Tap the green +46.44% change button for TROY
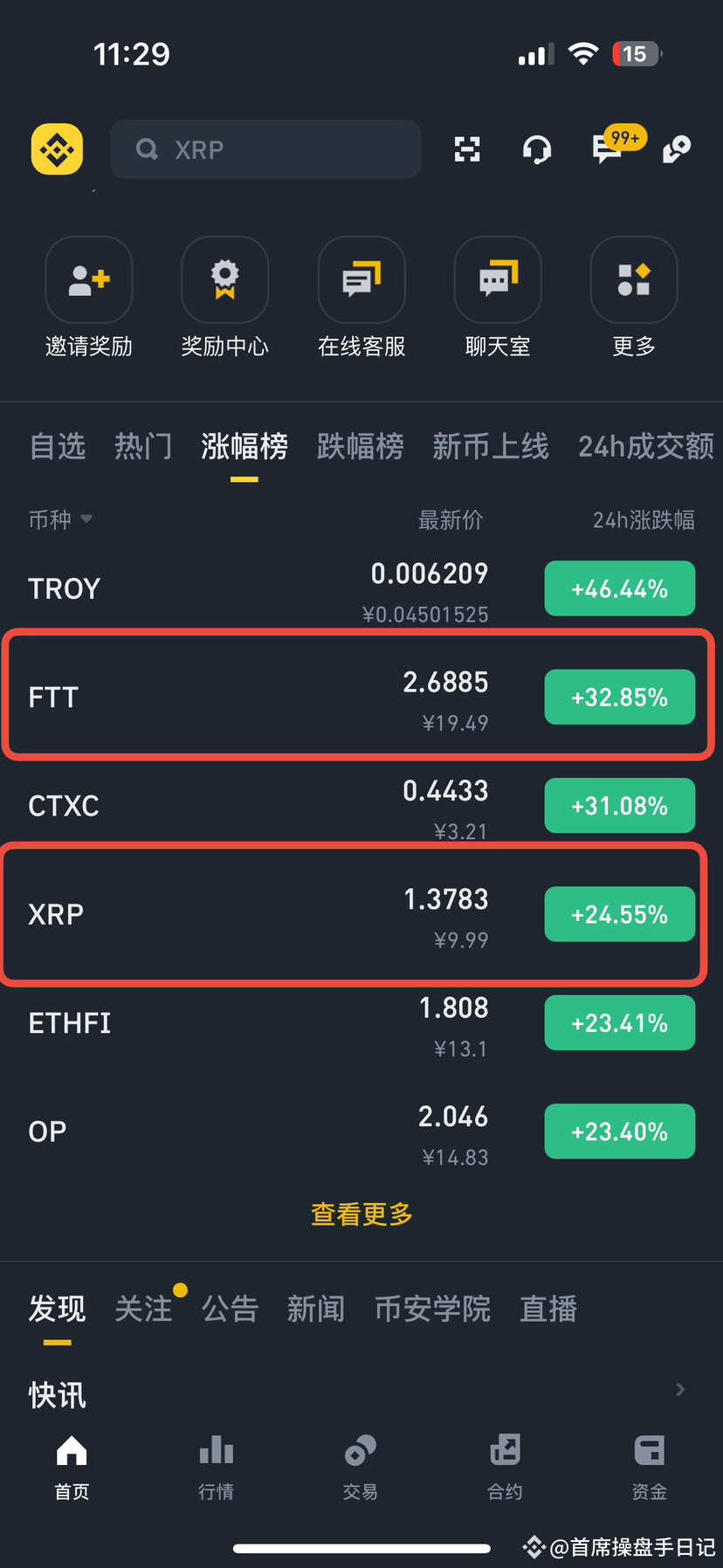Image resolution: width=723 pixels, height=1568 pixels. [620, 588]
